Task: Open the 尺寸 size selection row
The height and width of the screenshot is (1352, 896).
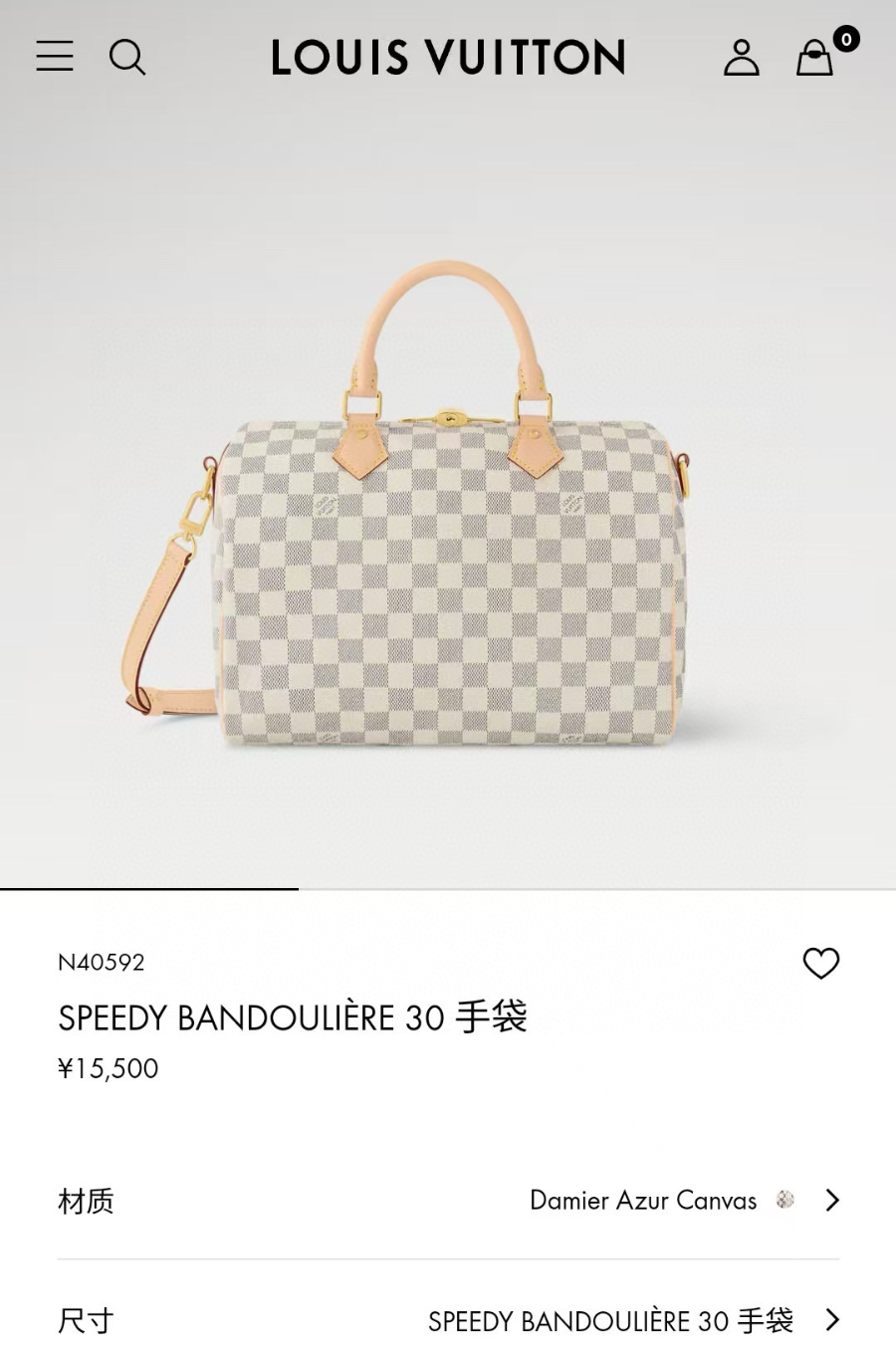Action: click(x=448, y=1320)
